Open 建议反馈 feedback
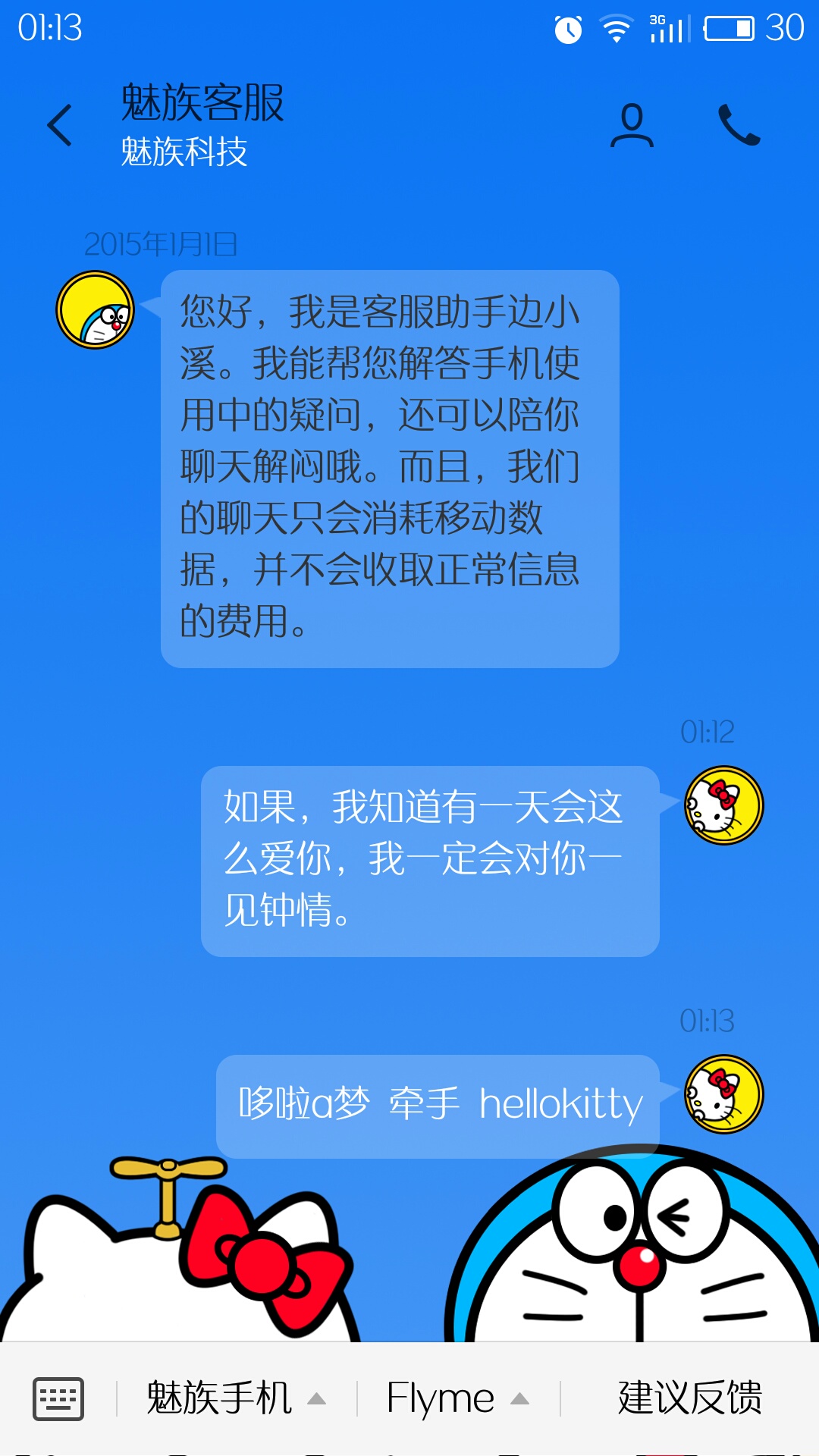Image resolution: width=819 pixels, height=1456 pixels. 689,1398
